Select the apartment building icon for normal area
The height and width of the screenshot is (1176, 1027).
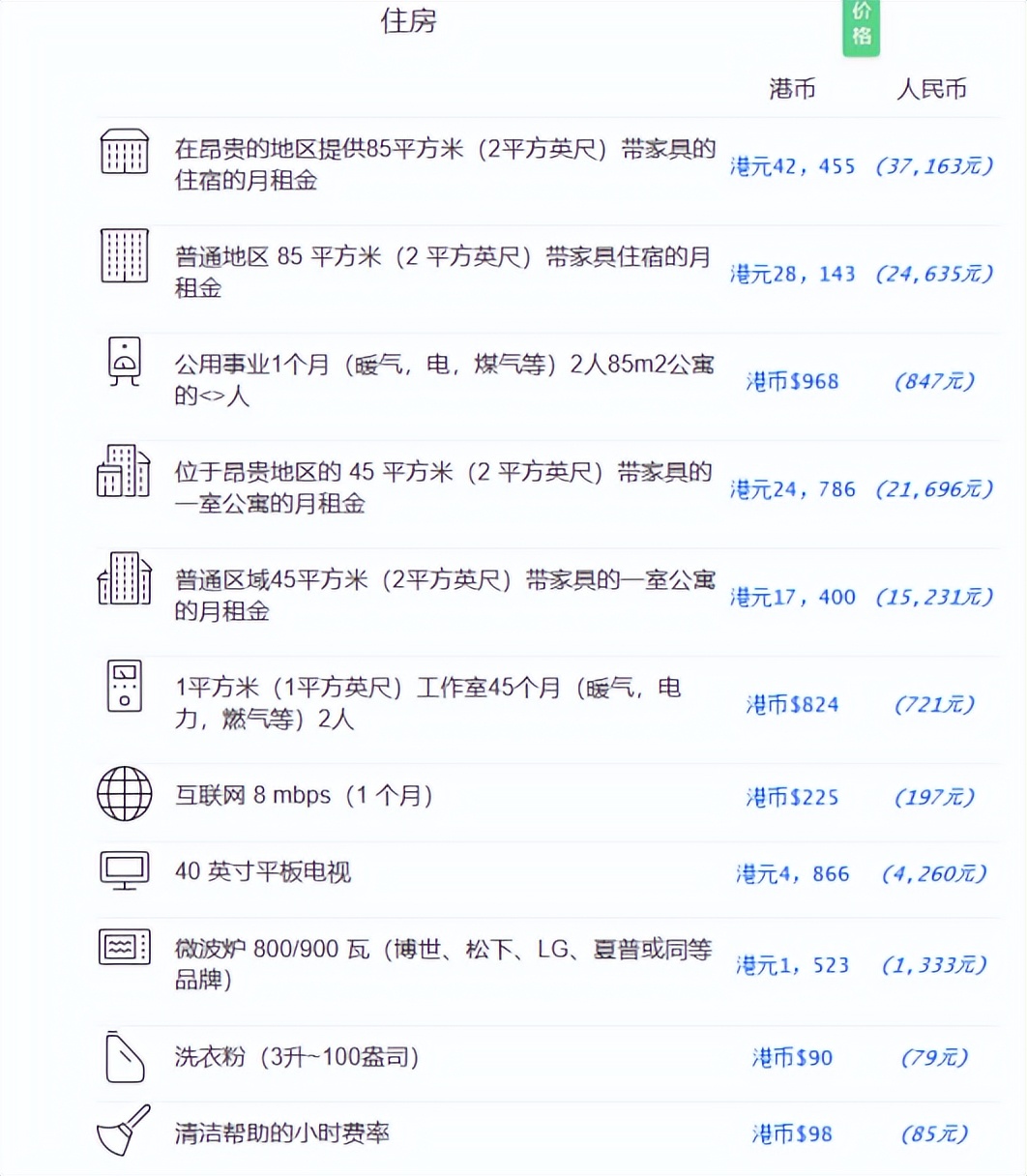click(x=124, y=261)
